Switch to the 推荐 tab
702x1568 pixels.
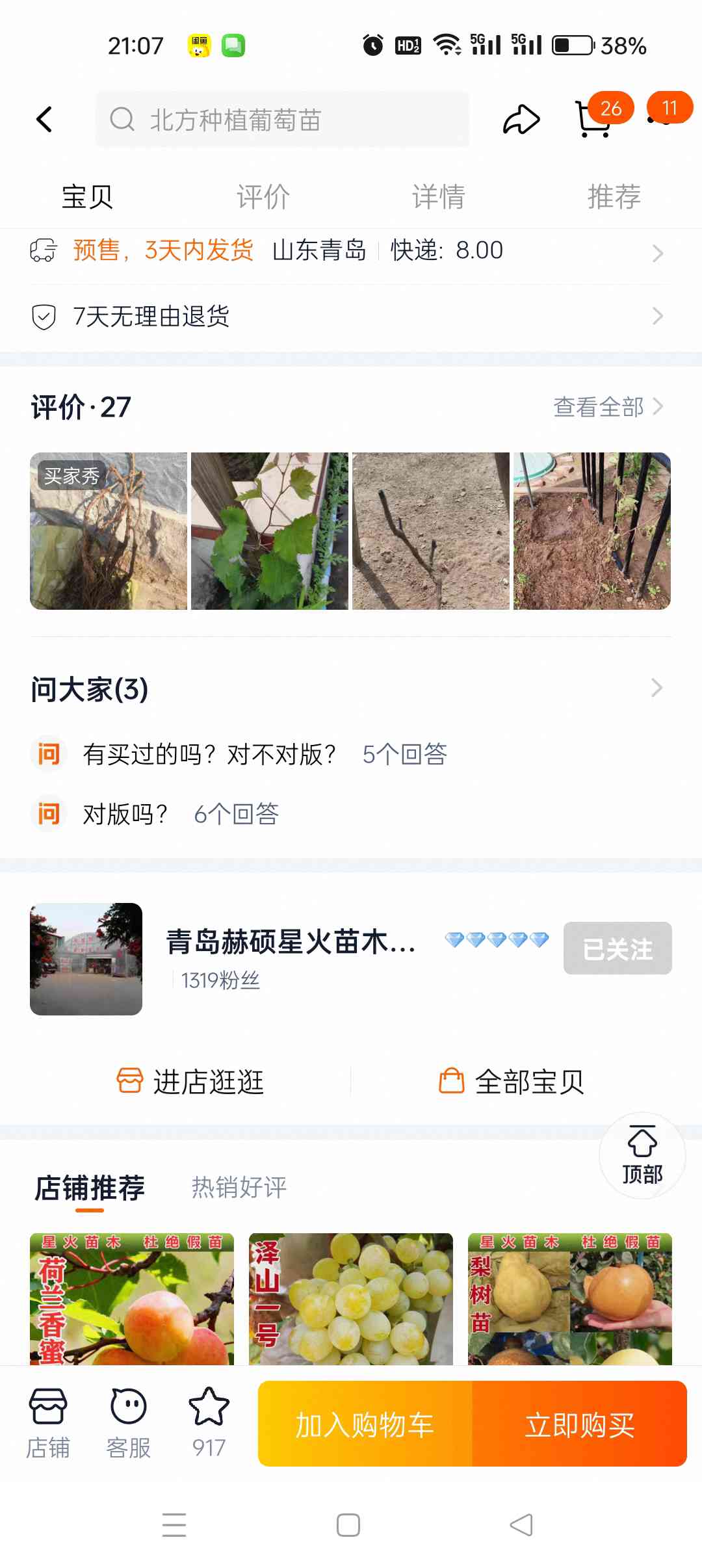click(x=614, y=196)
